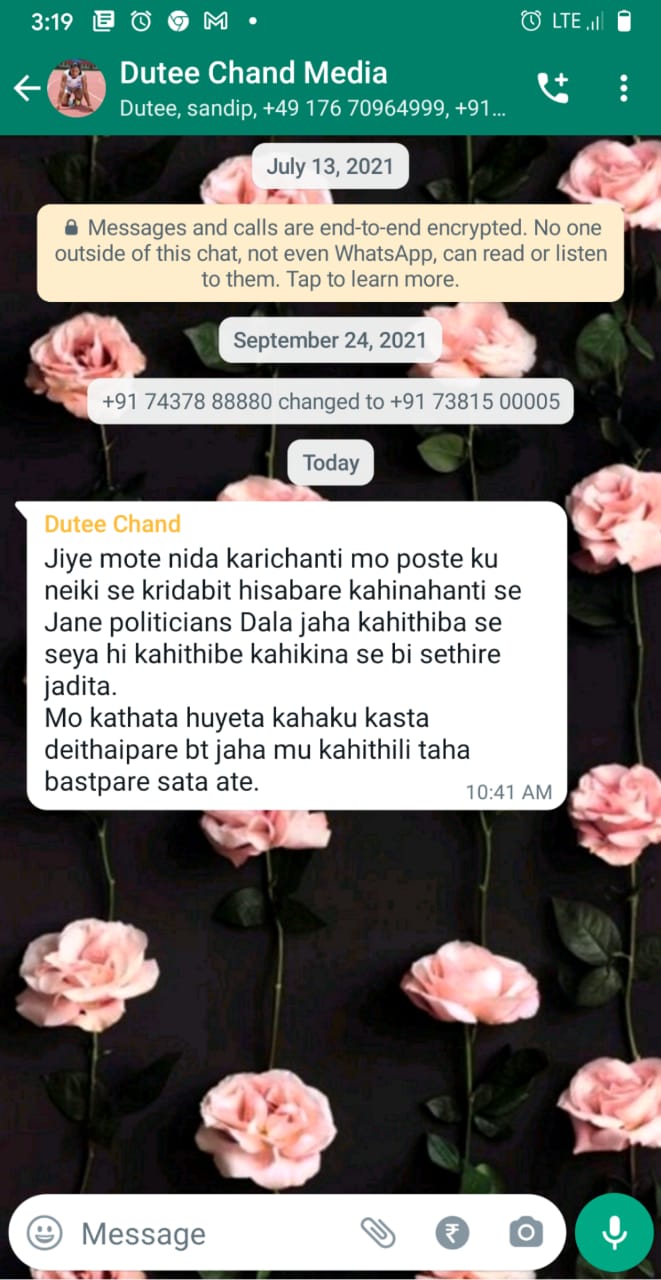Open the camera from chat

526,1233
